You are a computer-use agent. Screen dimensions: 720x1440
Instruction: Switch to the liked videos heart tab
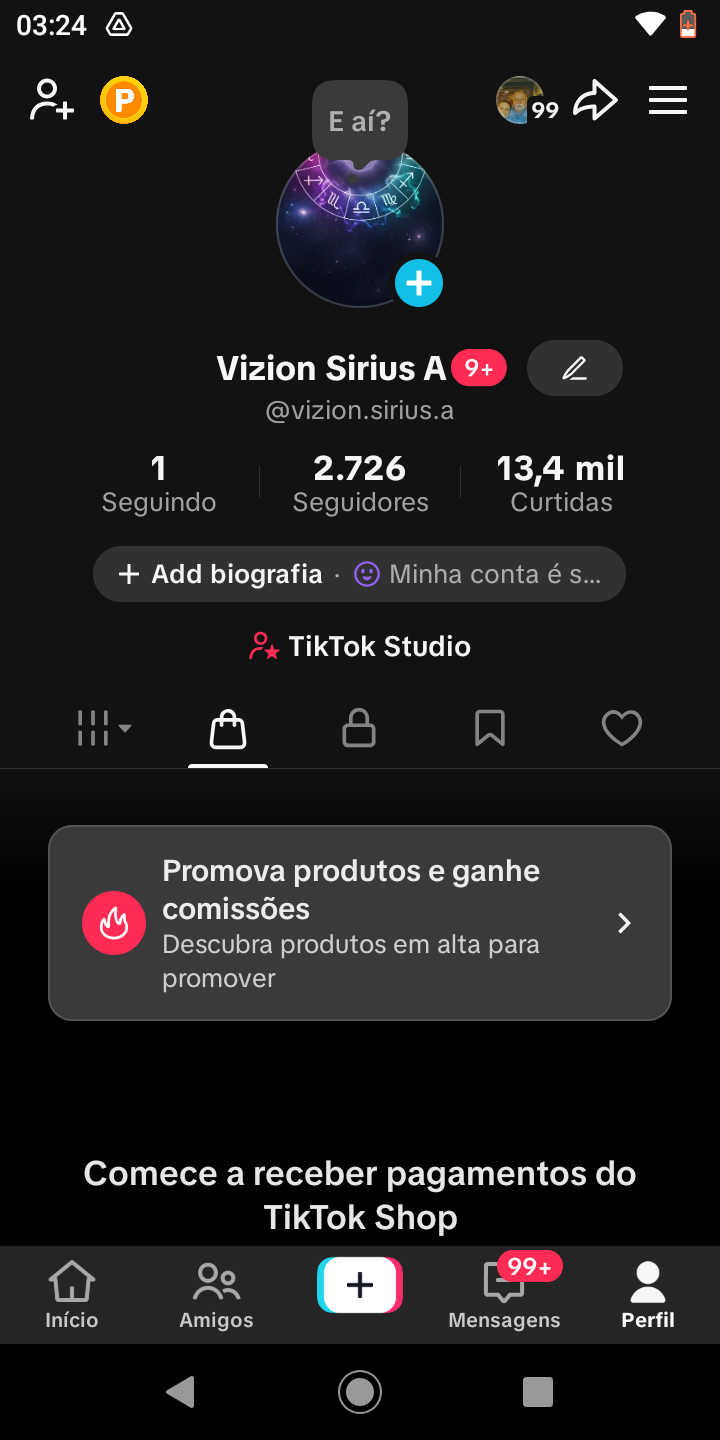621,728
